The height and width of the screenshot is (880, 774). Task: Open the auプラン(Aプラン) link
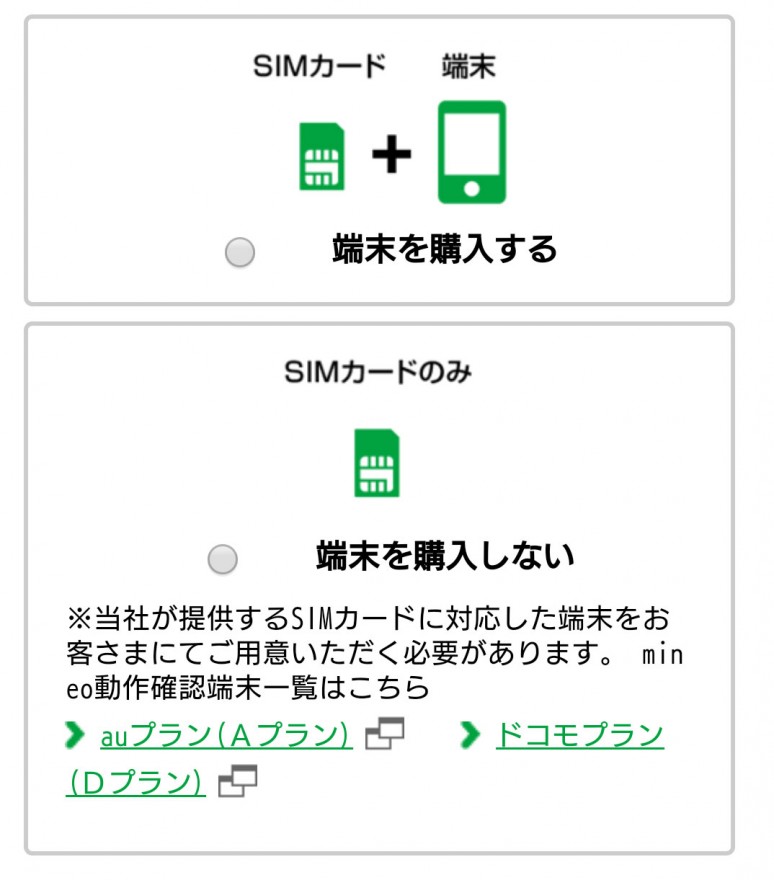pos(226,736)
